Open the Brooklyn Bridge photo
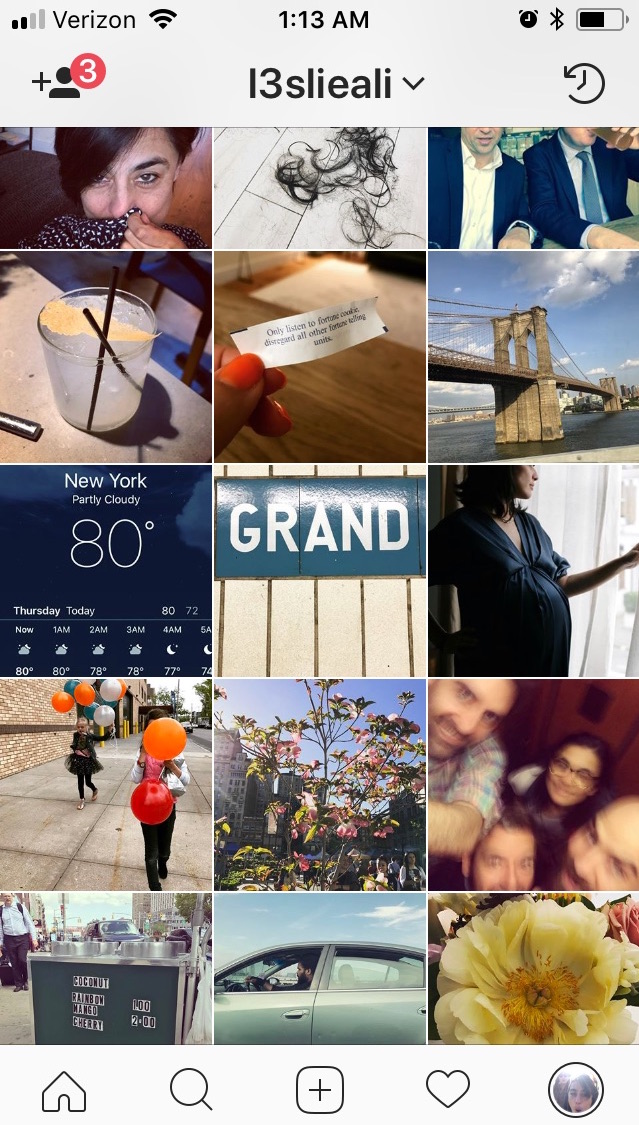 coord(533,356)
